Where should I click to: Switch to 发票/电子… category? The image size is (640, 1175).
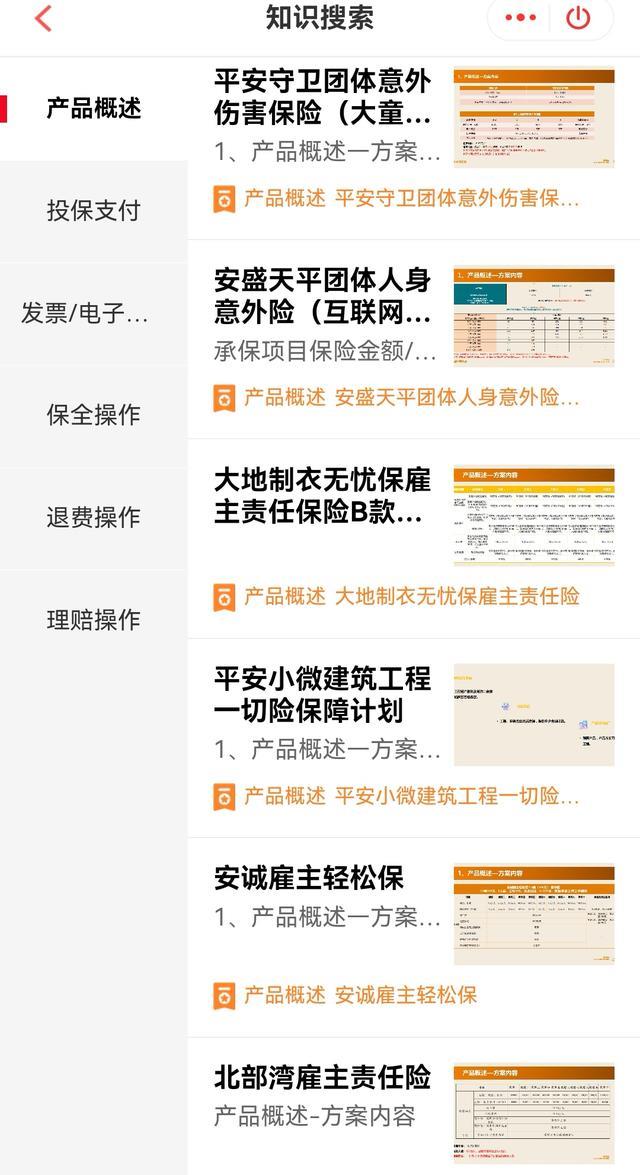[86, 314]
